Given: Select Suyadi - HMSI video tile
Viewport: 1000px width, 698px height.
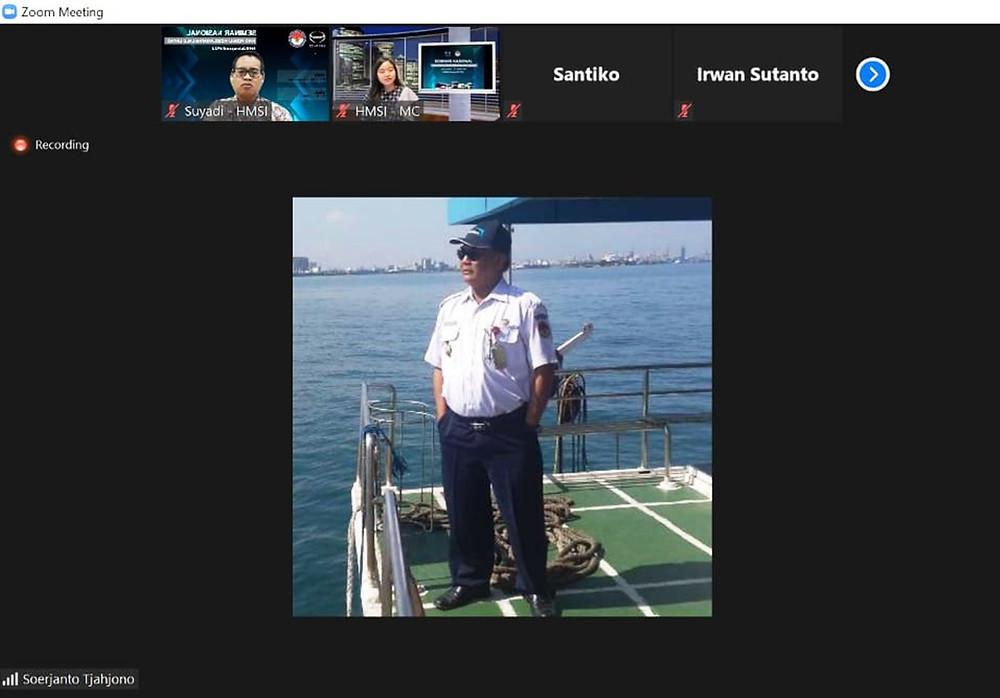Looking at the screenshot, I should click(x=245, y=73).
